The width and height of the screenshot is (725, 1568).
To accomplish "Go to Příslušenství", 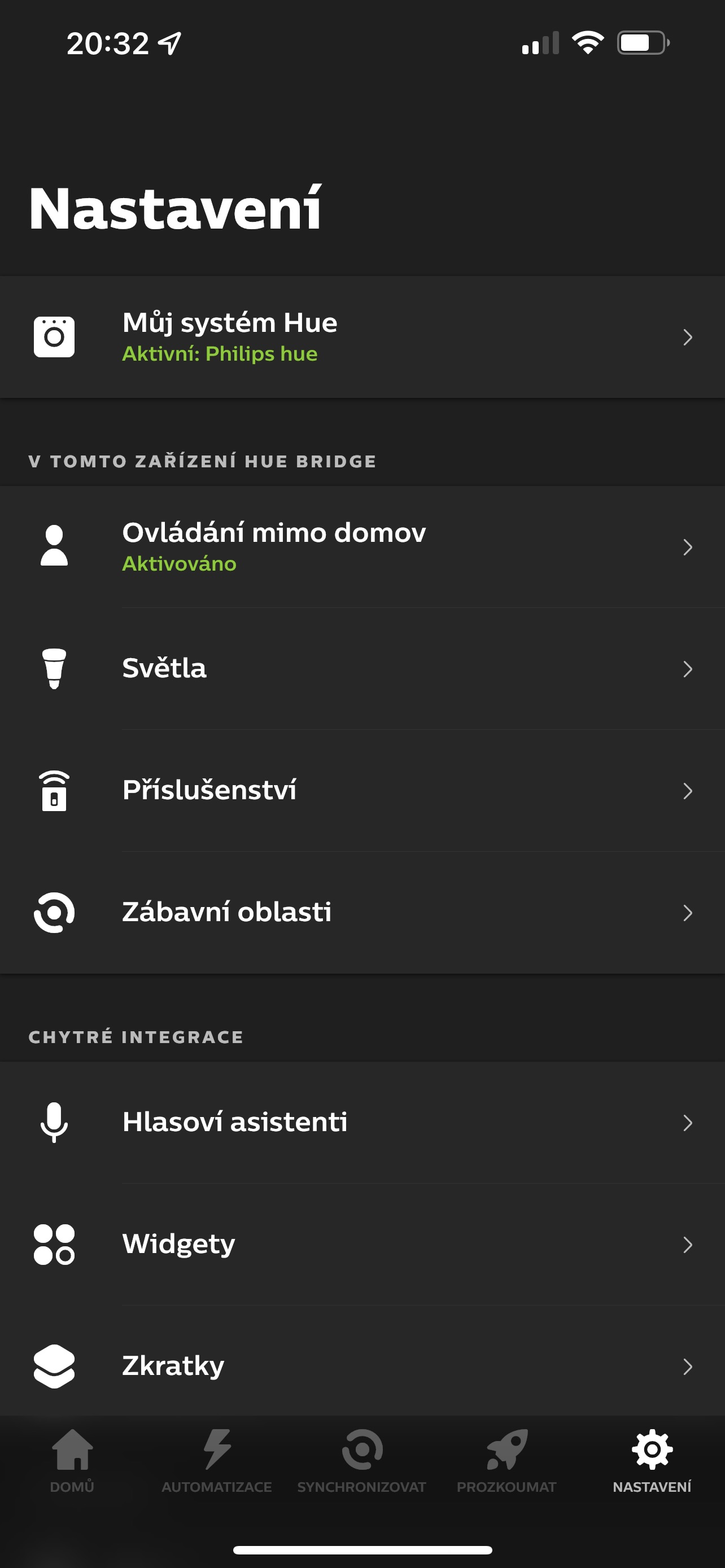I will tap(362, 790).
